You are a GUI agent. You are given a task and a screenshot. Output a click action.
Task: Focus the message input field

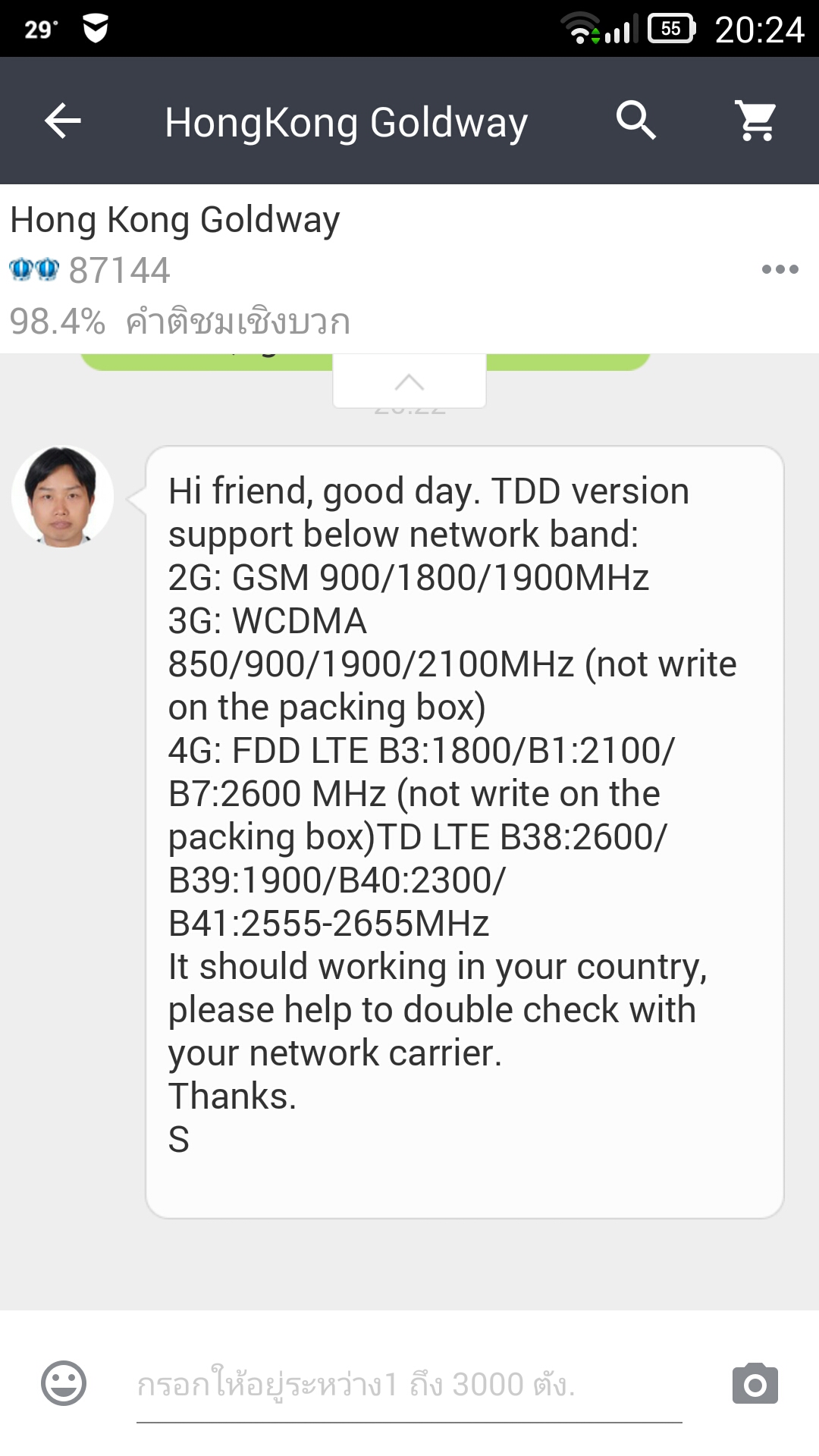coord(409,1385)
